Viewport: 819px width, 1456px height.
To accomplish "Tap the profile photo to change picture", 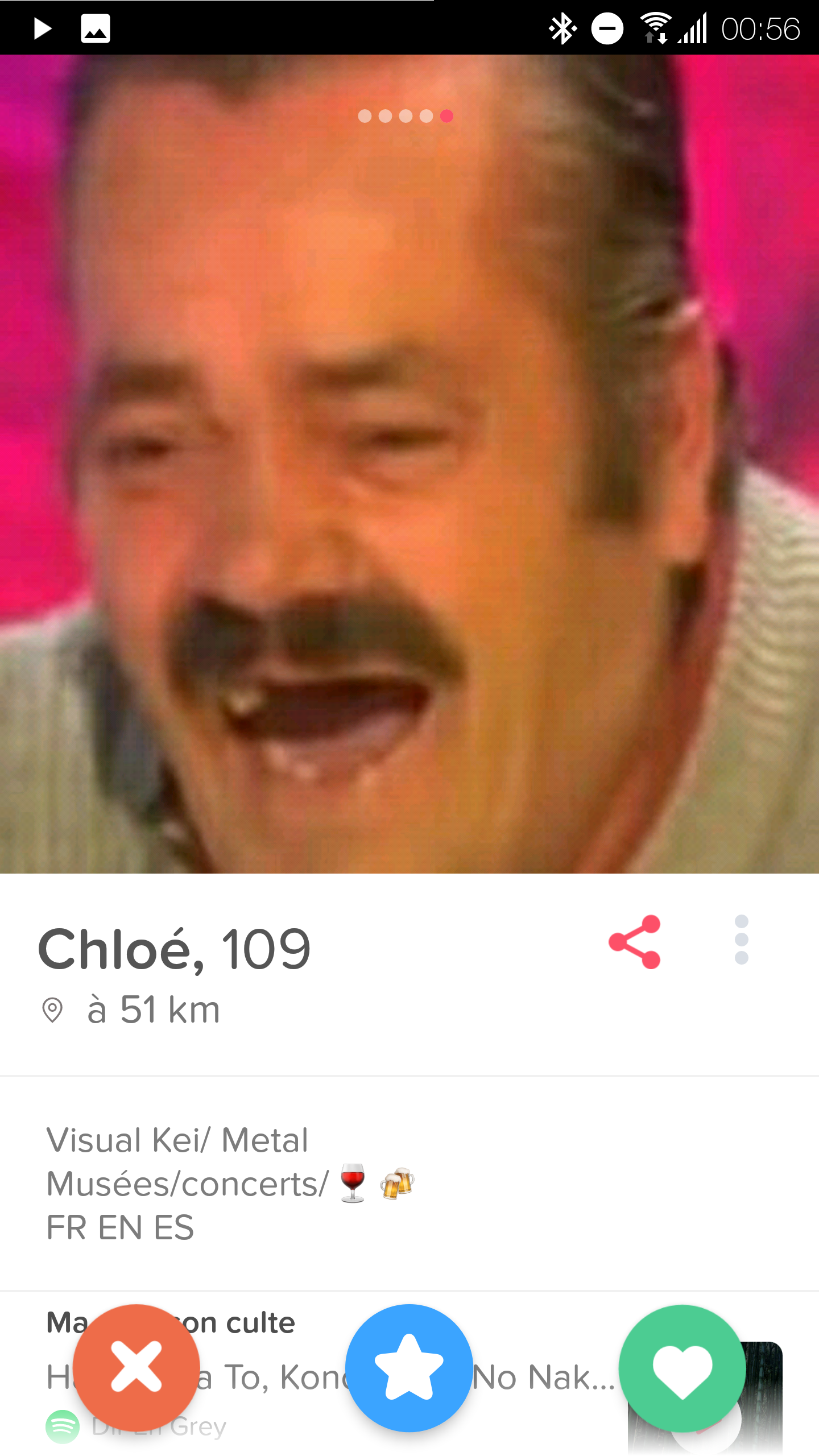I will (x=409, y=464).
